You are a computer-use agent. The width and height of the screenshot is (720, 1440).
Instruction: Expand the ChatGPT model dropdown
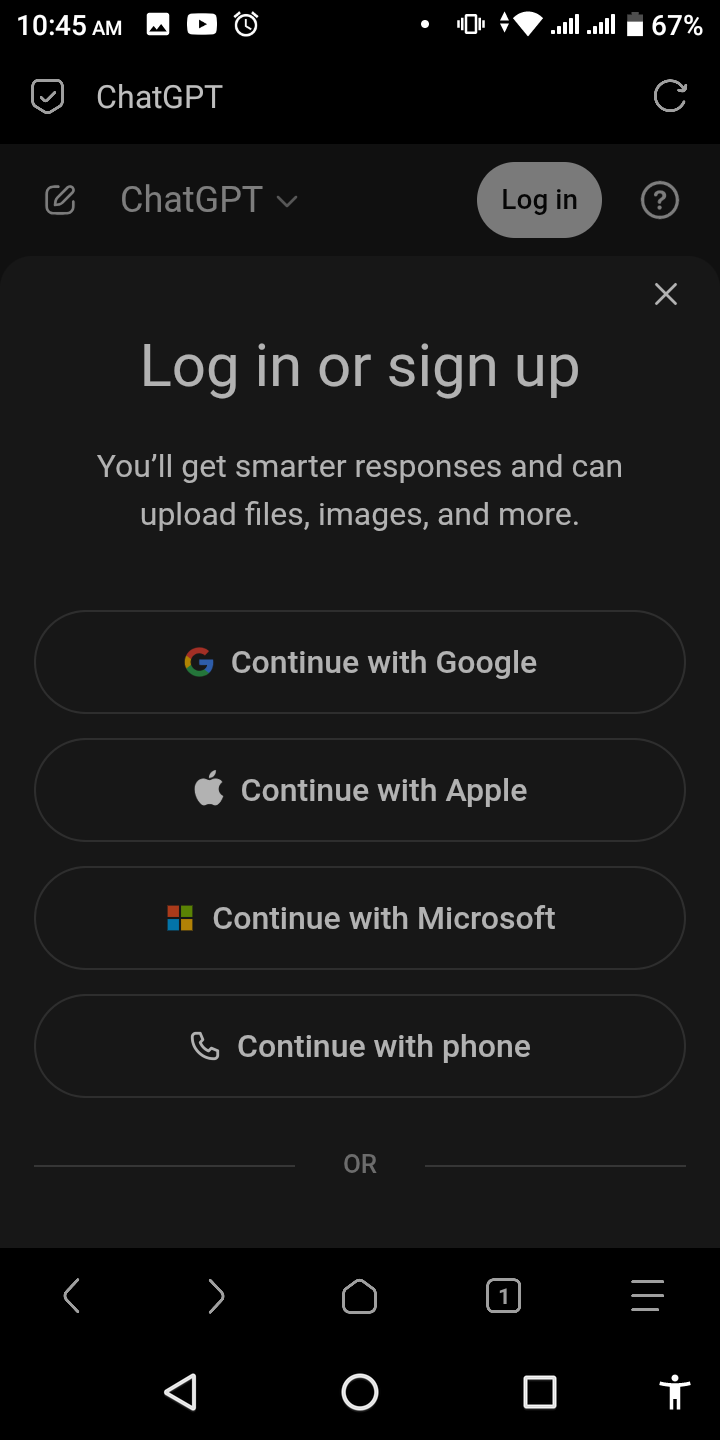(209, 200)
